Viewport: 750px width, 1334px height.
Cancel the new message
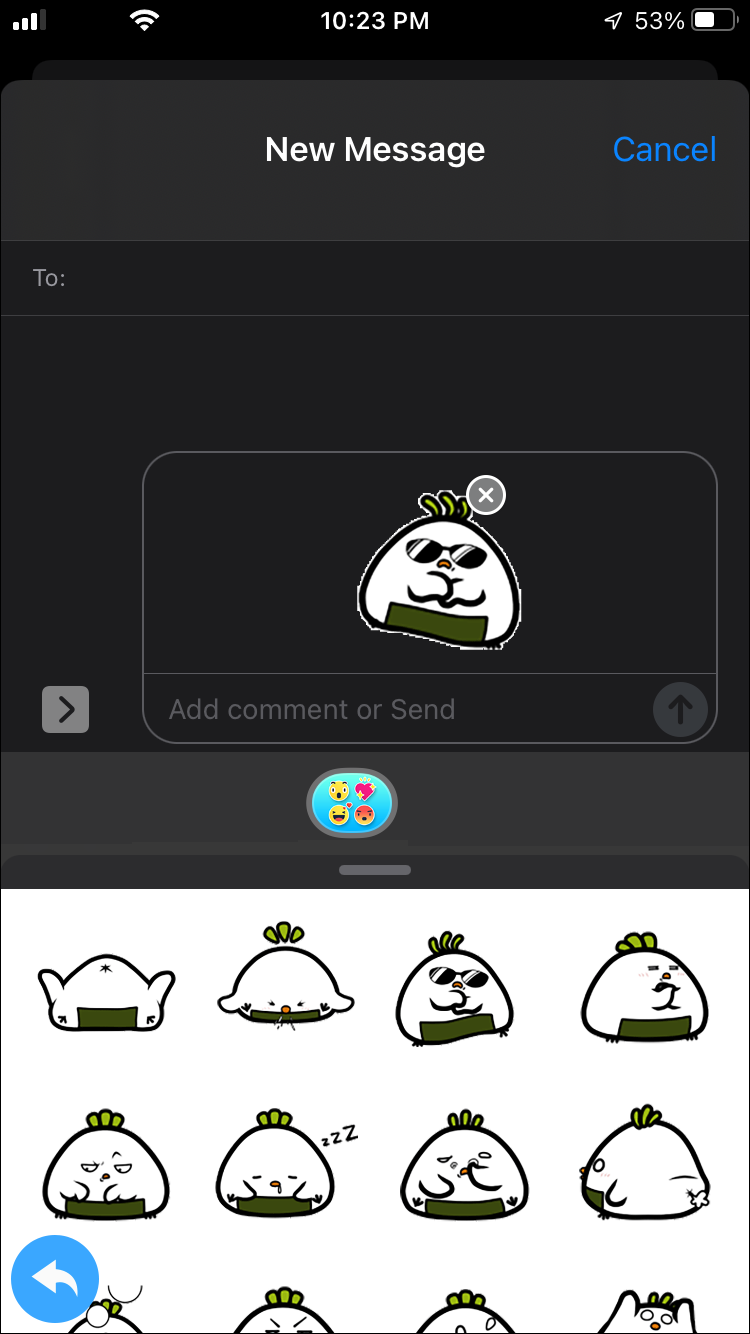click(664, 150)
